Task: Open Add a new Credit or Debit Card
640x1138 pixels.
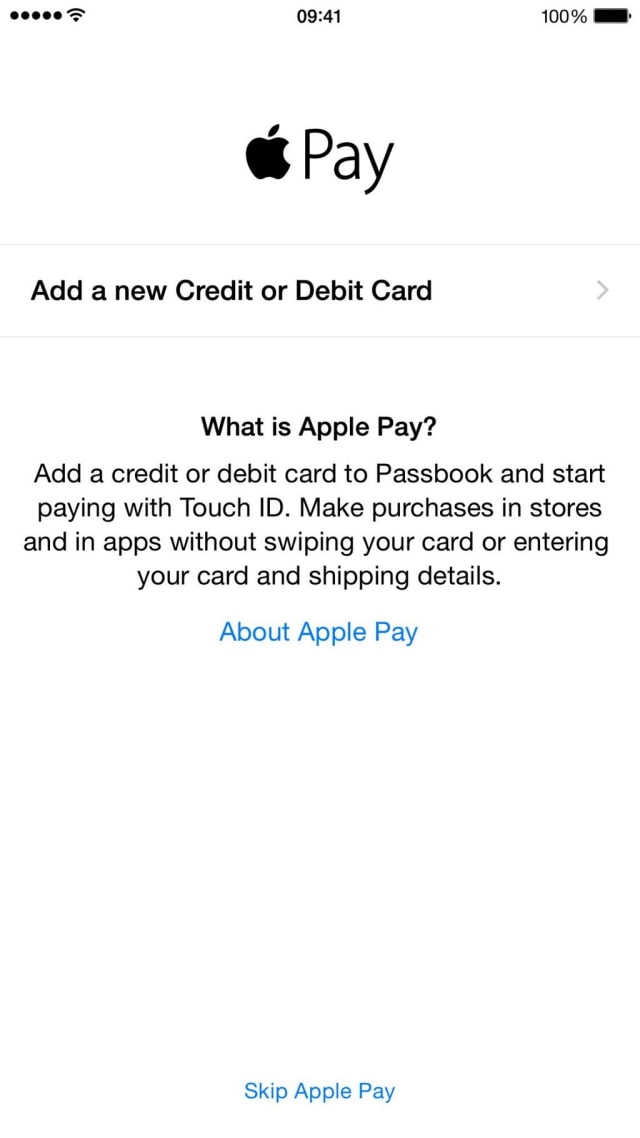Action: tap(320, 291)
